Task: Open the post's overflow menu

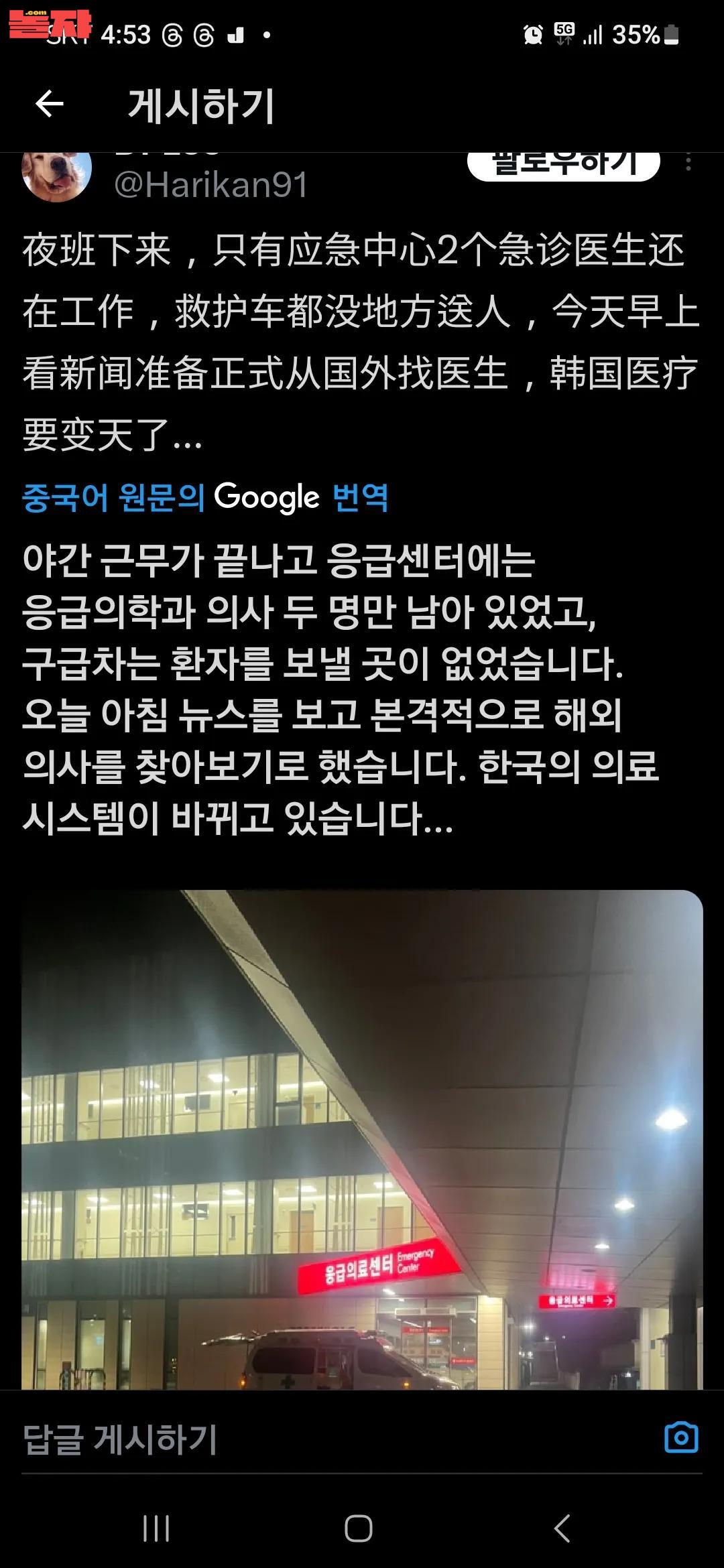Action: pyautogui.click(x=688, y=164)
